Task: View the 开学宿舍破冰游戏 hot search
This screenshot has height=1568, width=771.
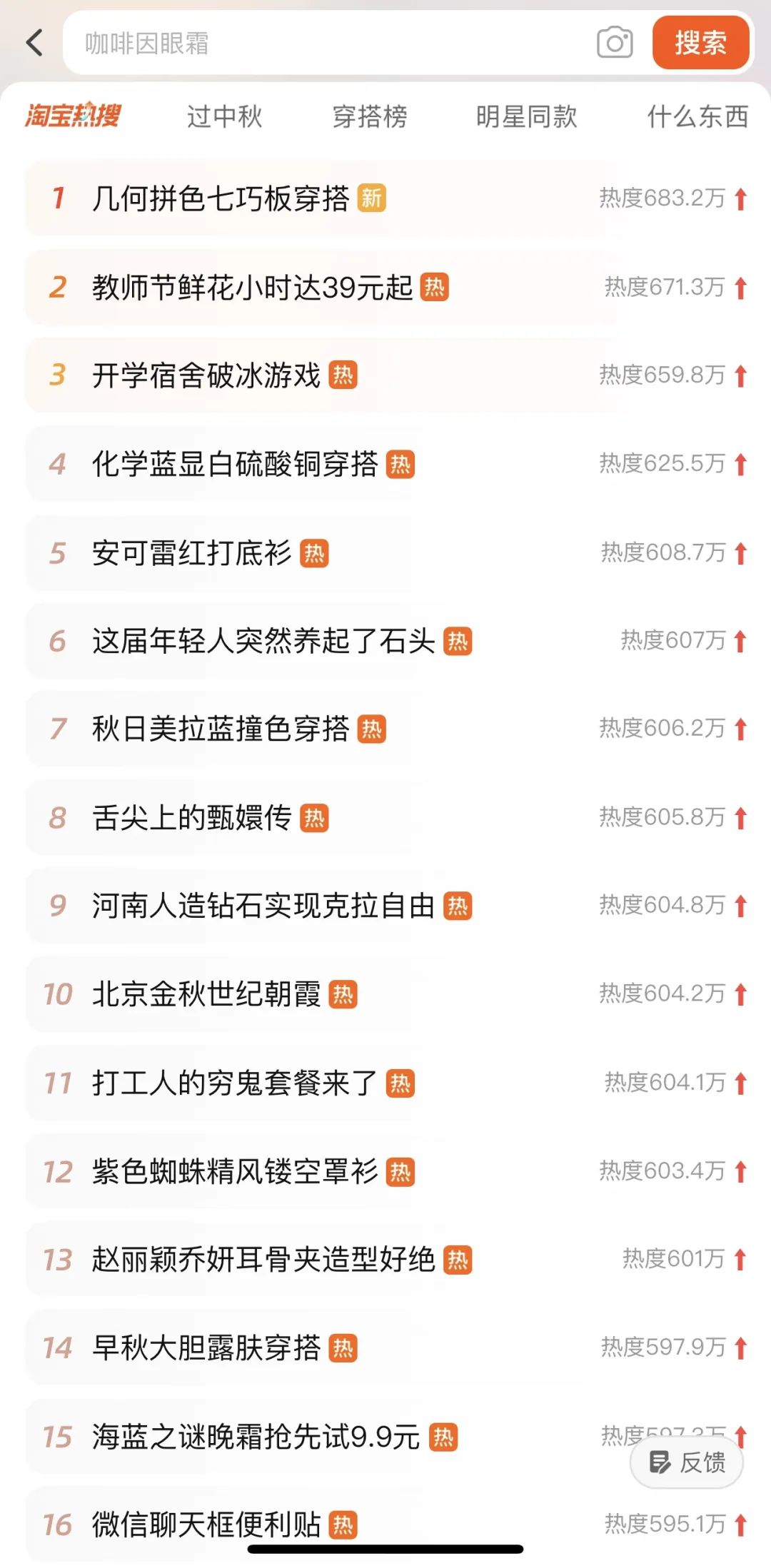Action: 206,375
